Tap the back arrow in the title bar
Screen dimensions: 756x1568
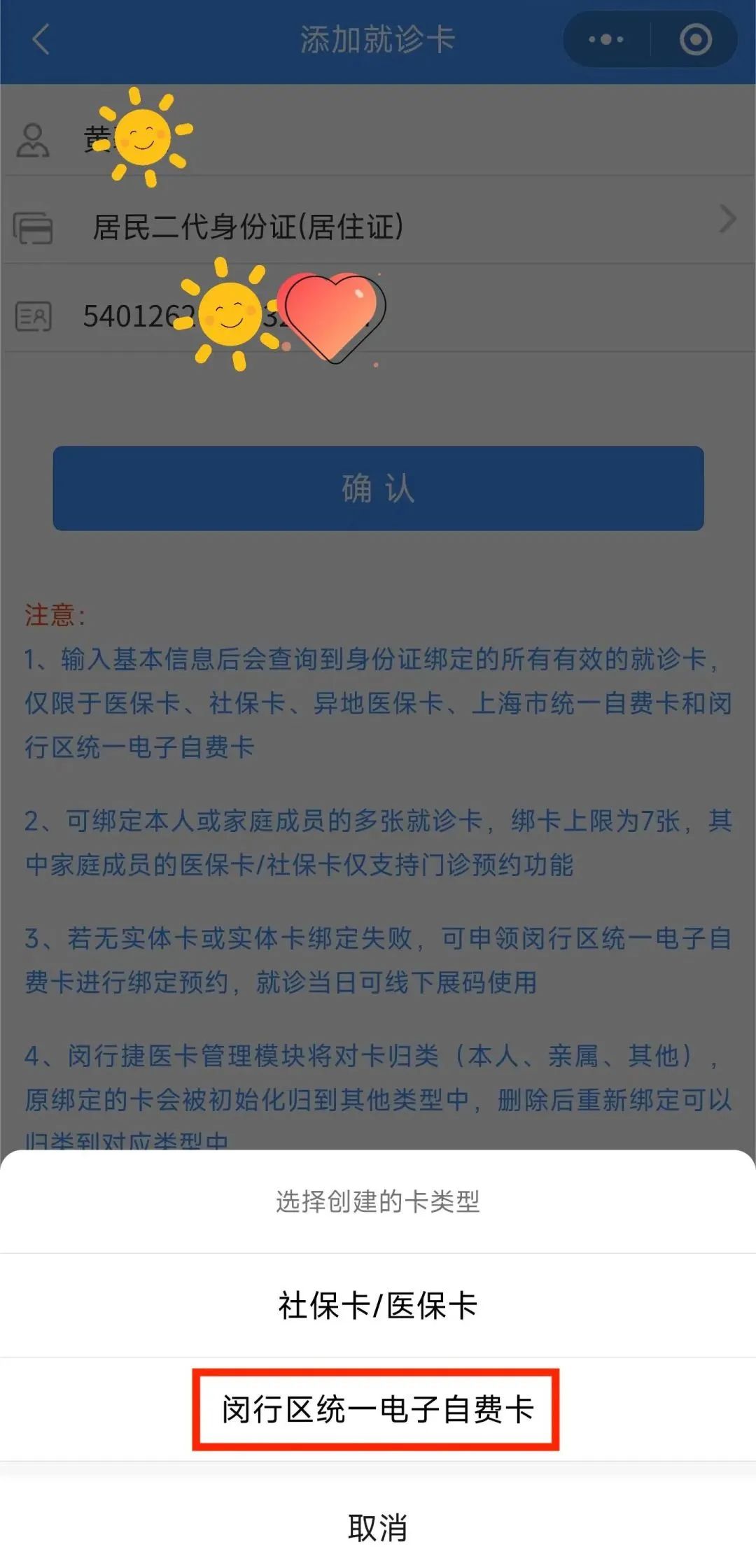pyautogui.click(x=40, y=40)
